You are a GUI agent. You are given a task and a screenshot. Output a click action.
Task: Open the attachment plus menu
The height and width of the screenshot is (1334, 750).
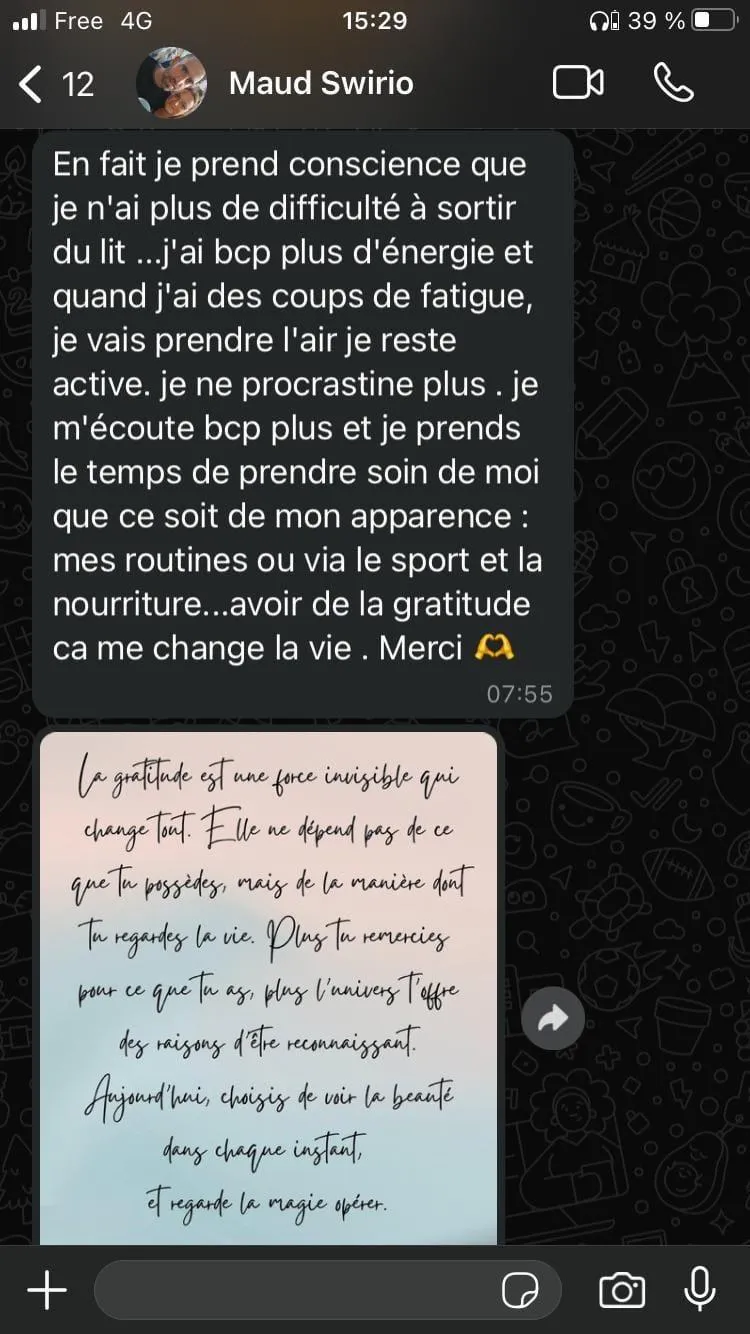(47, 1290)
